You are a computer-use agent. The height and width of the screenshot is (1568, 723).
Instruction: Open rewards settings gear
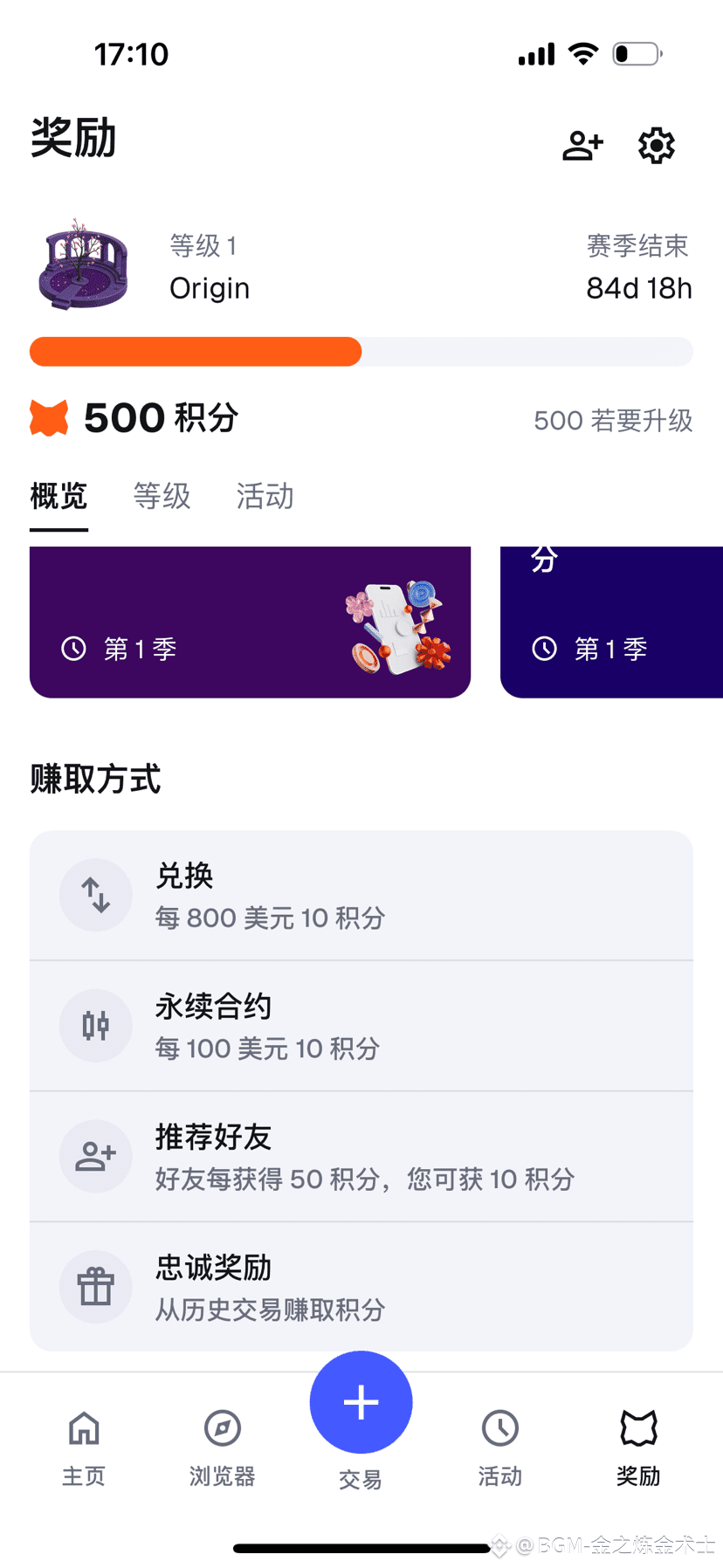pos(656,145)
